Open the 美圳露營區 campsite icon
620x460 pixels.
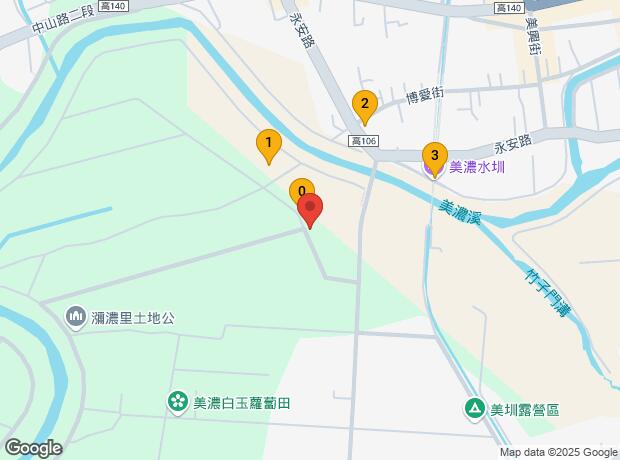[475, 409]
